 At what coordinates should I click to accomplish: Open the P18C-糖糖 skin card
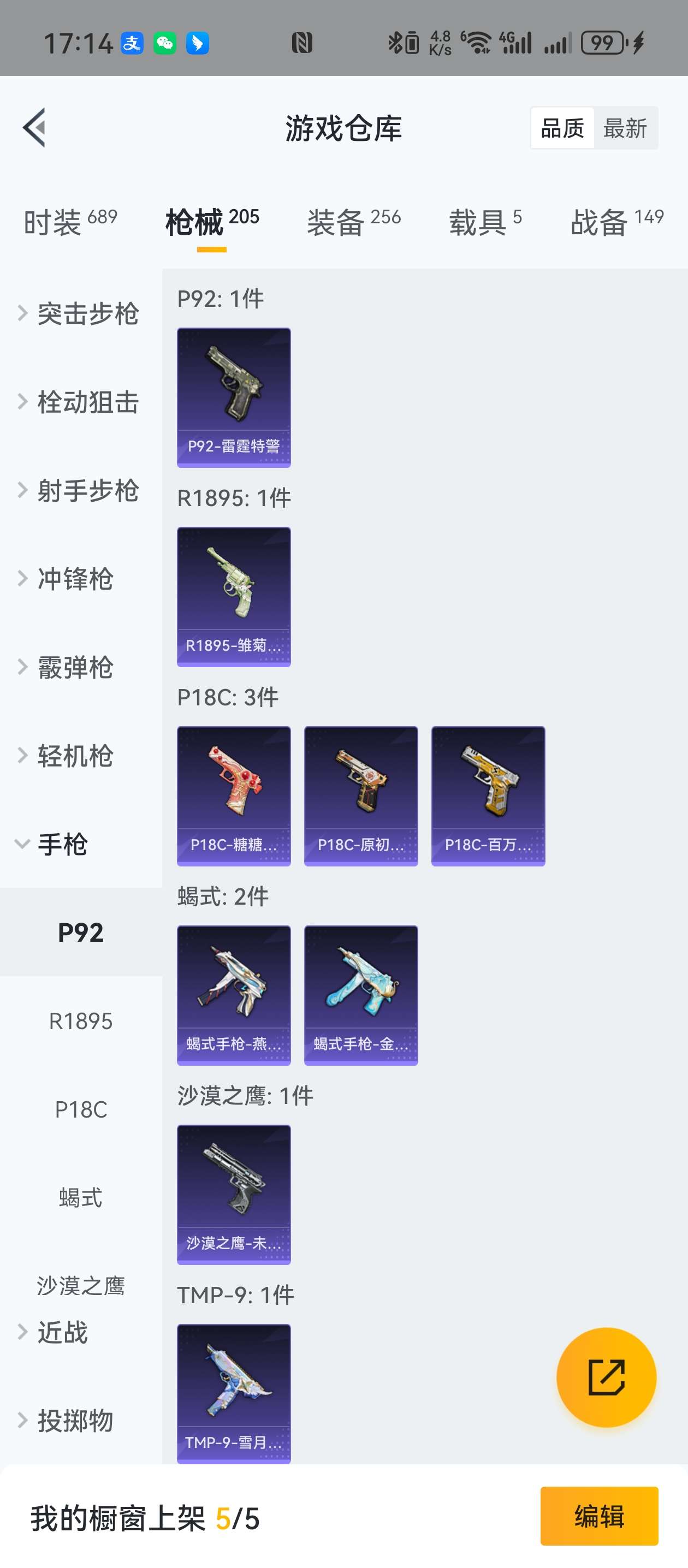(x=234, y=795)
